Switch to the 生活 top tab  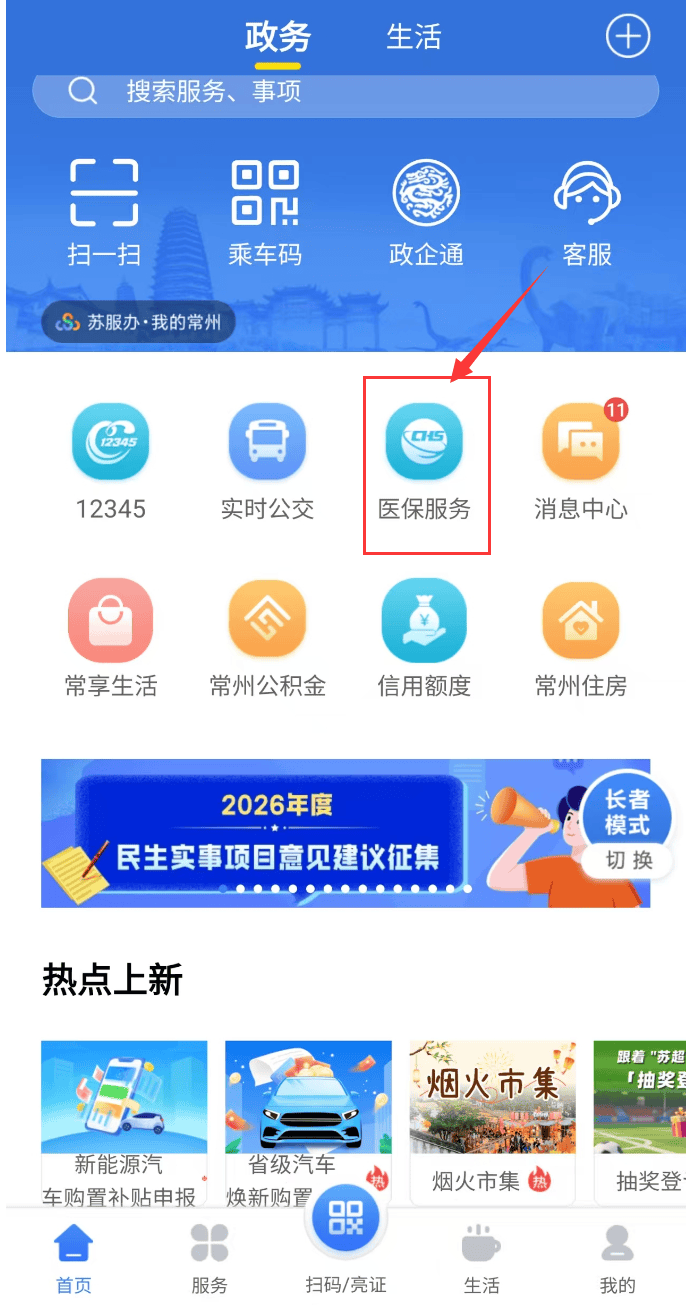pos(413,37)
